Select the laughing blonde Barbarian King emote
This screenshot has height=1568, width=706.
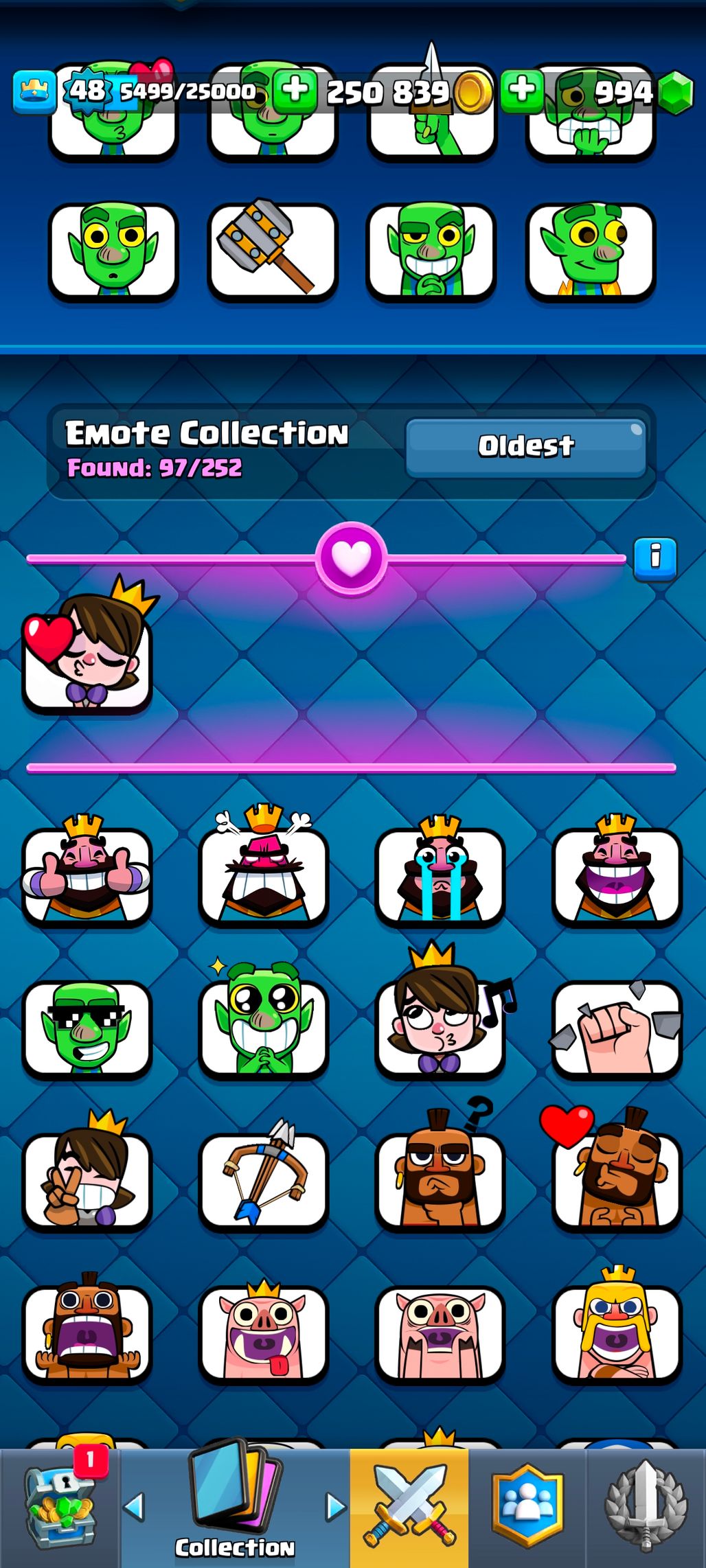tap(616, 1332)
